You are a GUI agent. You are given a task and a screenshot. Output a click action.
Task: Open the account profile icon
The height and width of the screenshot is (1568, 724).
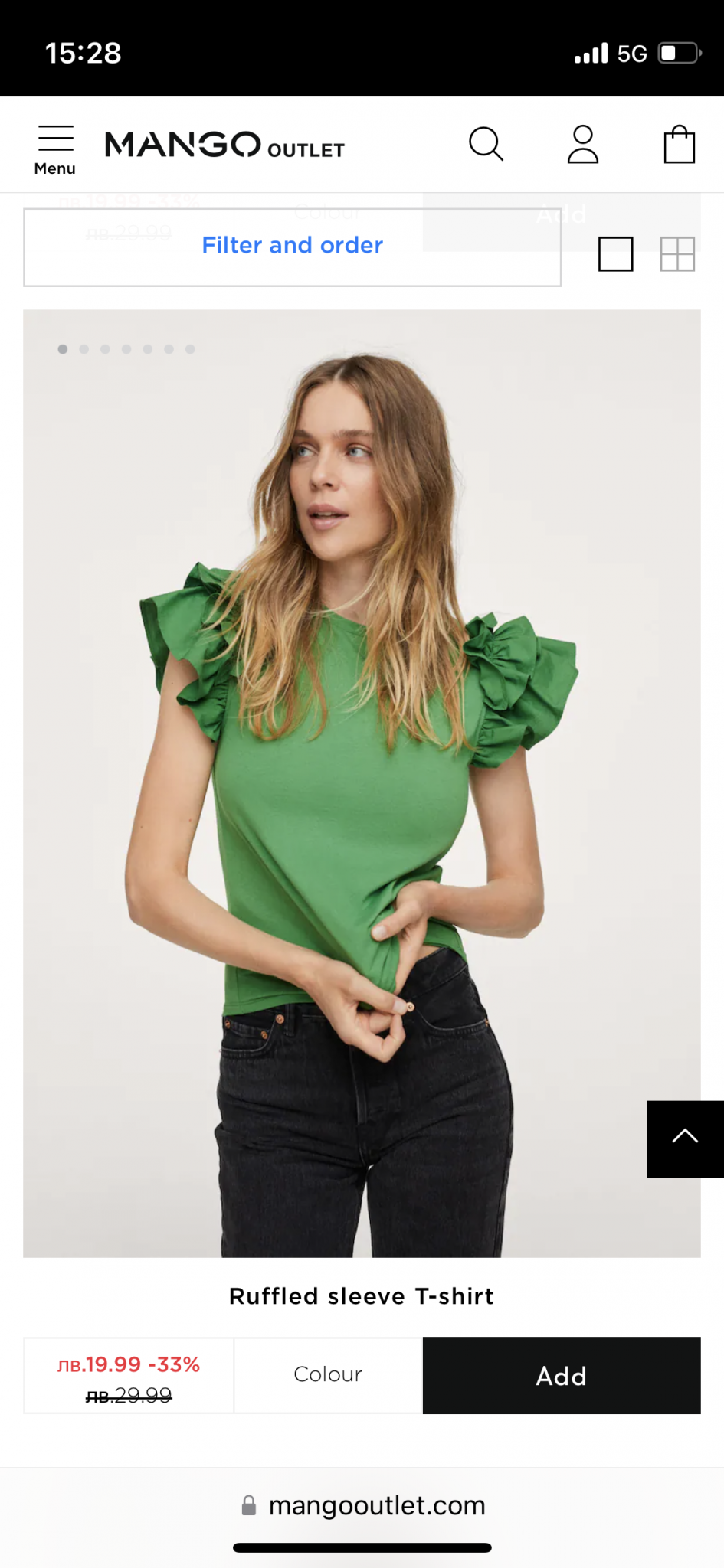(583, 144)
